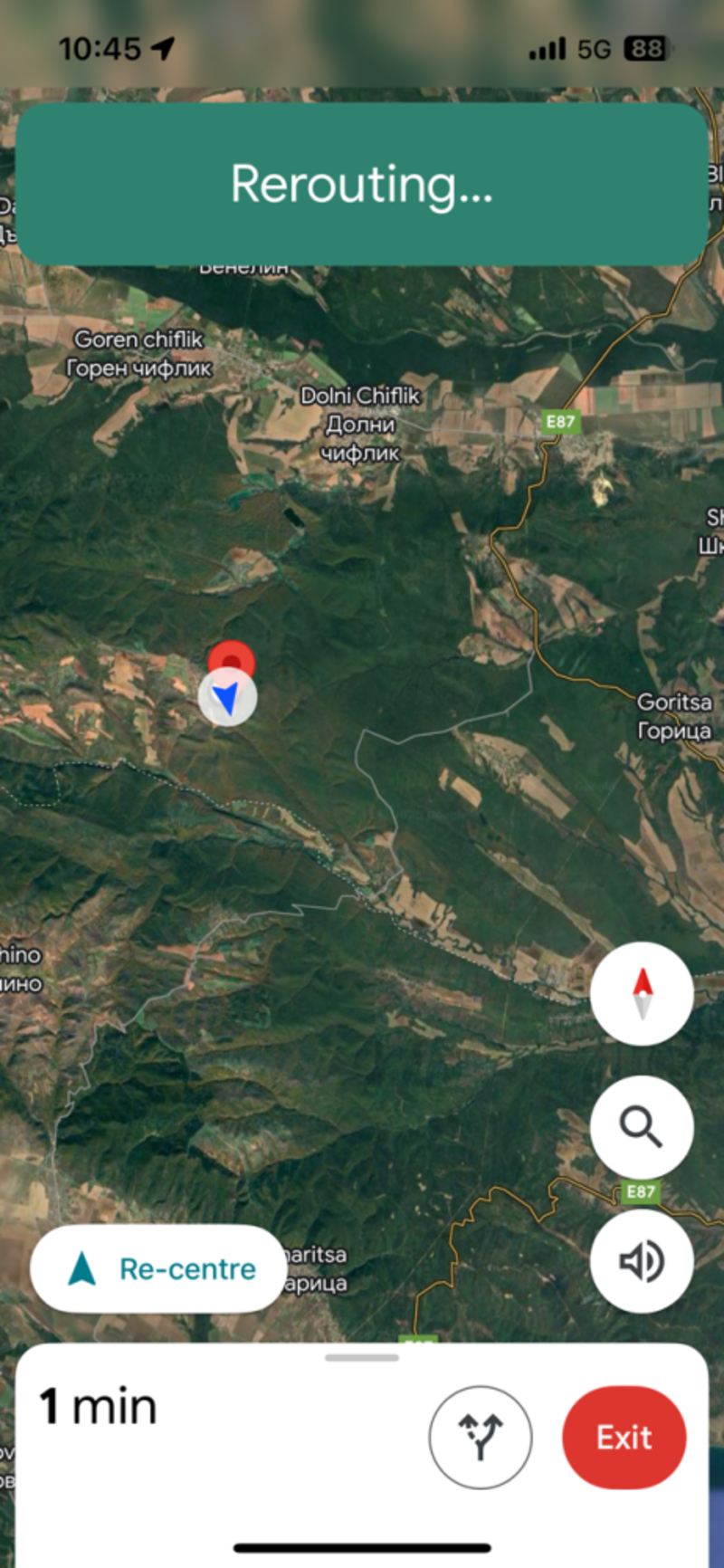Show alternative routes
Image resolution: width=724 pixels, height=1568 pixels.
pyautogui.click(x=480, y=1437)
